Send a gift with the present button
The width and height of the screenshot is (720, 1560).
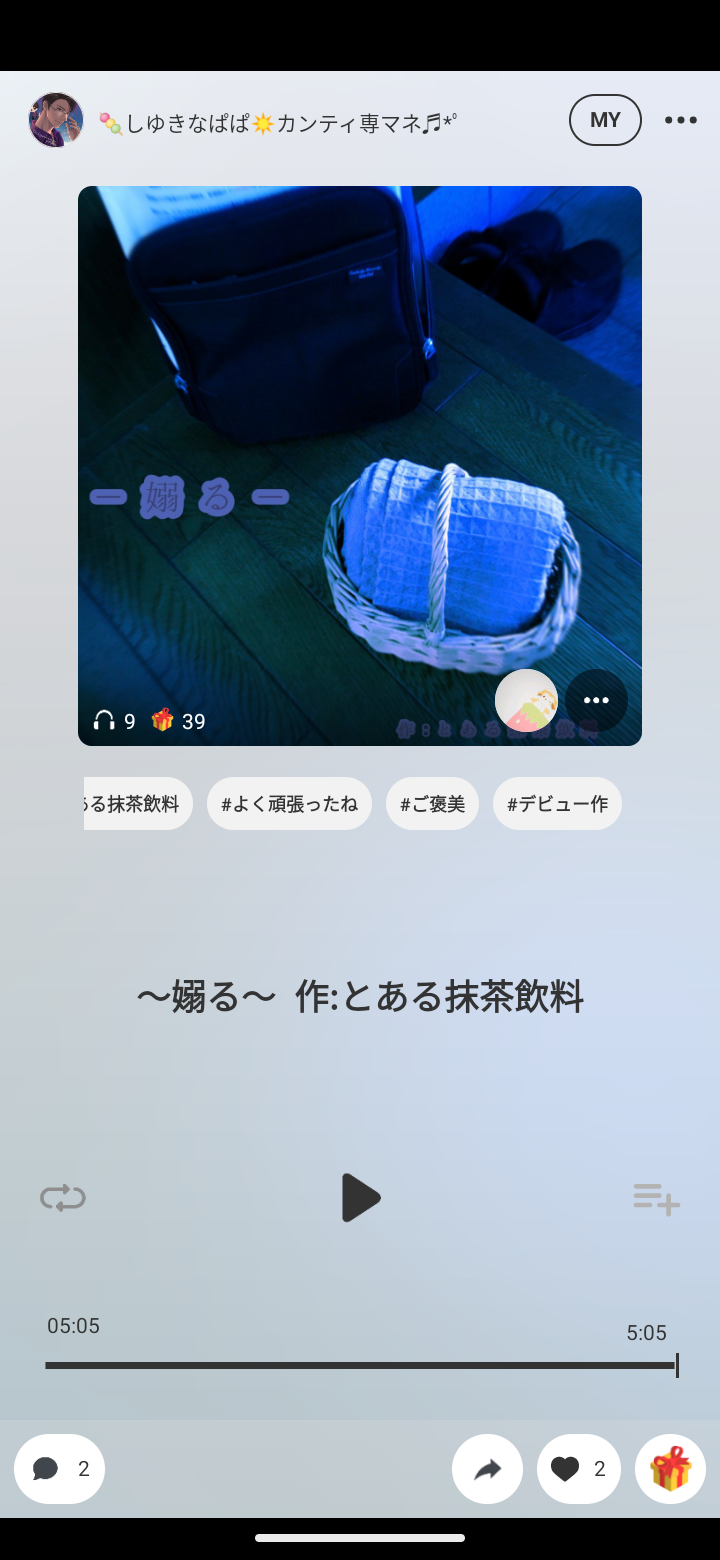(670, 1468)
